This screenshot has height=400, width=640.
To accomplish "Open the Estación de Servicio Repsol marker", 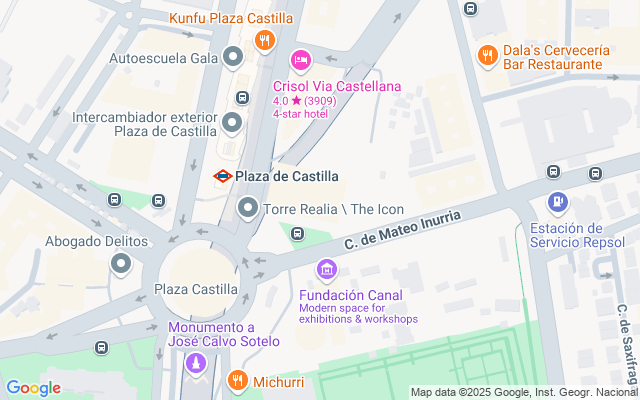I will pos(558,203).
